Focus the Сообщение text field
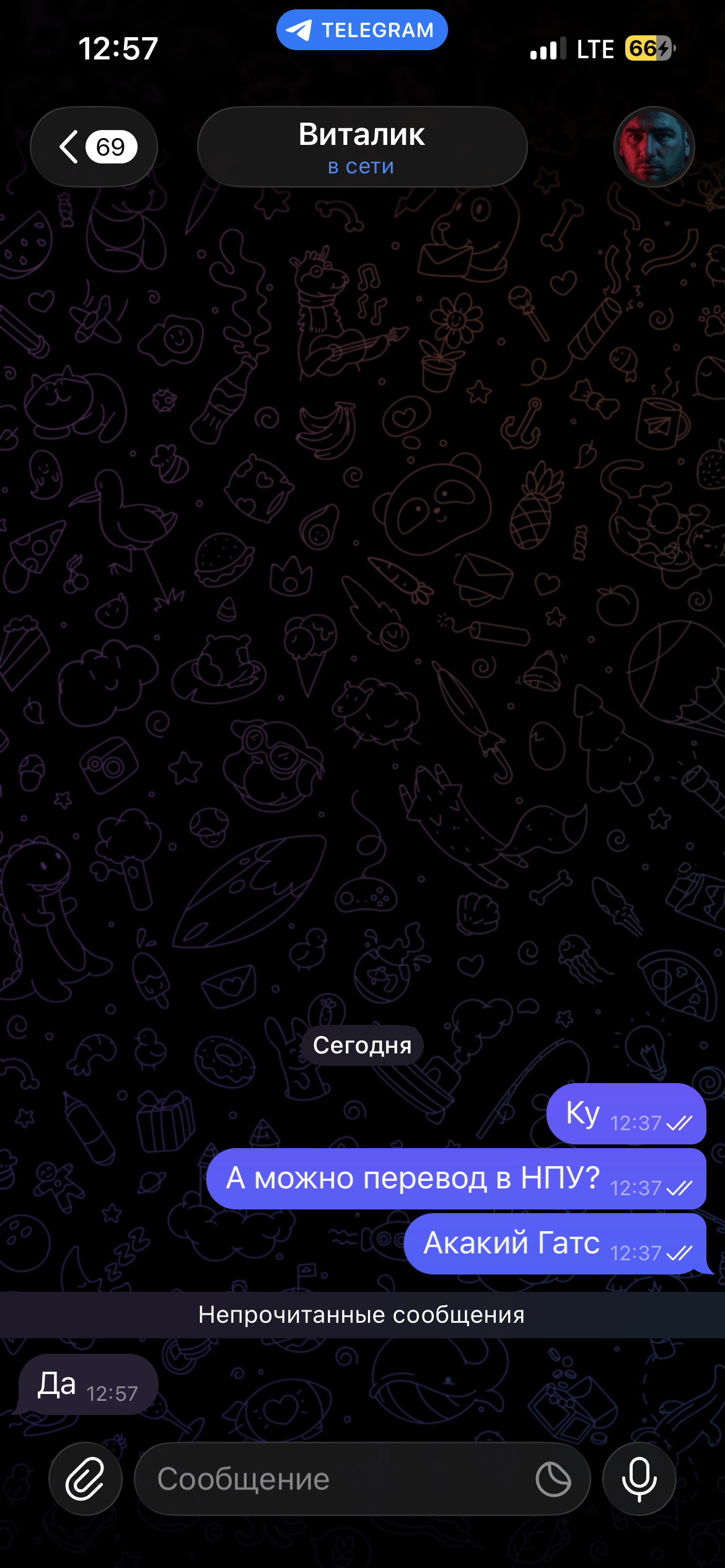The height and width of the screenshot is (1568, 725). pos(335,1479)
